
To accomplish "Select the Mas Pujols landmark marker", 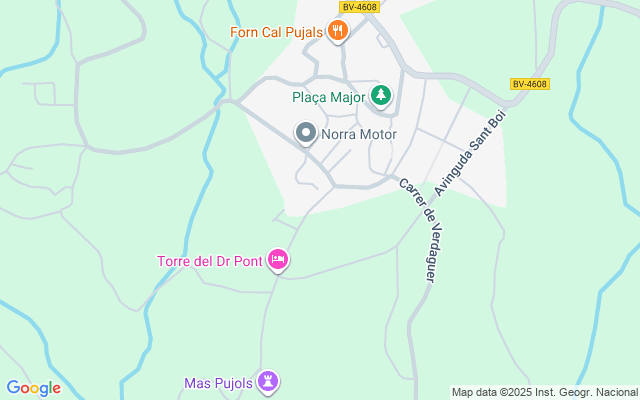I will (268, 382).
